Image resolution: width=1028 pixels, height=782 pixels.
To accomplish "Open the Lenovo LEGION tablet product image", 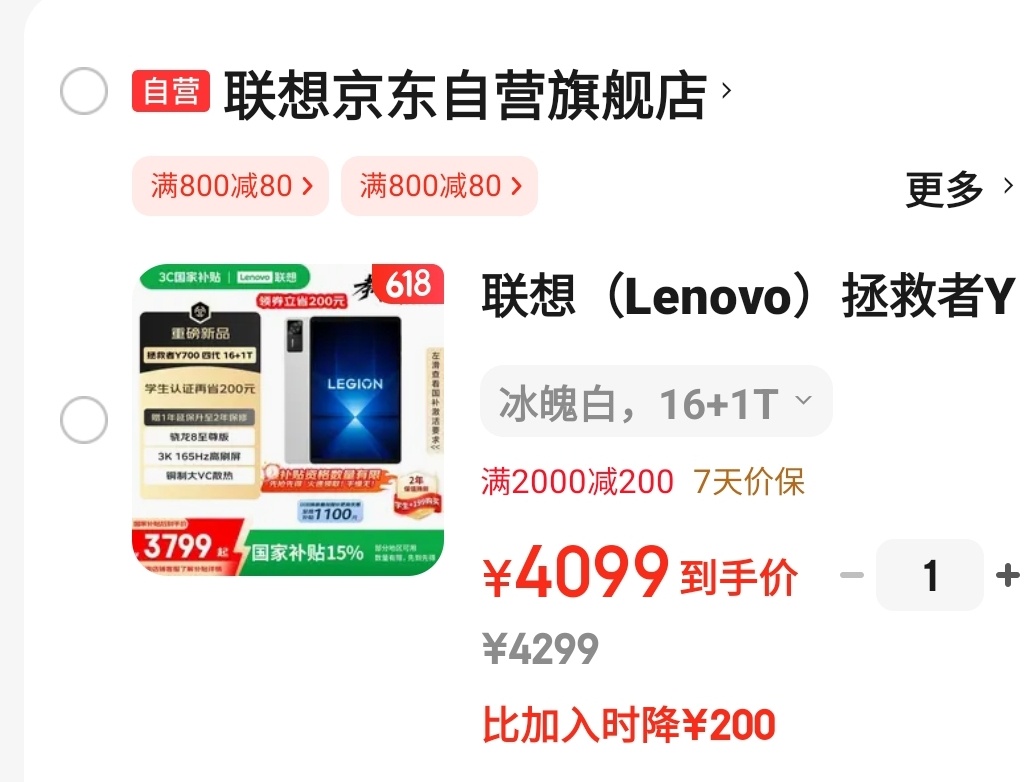I will [288, 420].
